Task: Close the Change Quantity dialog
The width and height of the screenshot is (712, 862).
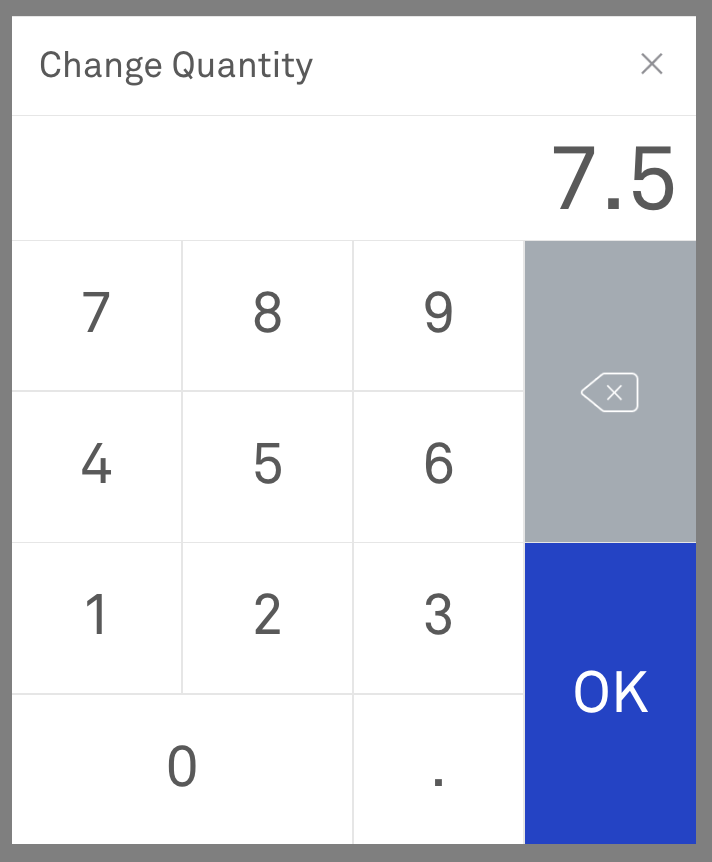Action: [652, 65]
